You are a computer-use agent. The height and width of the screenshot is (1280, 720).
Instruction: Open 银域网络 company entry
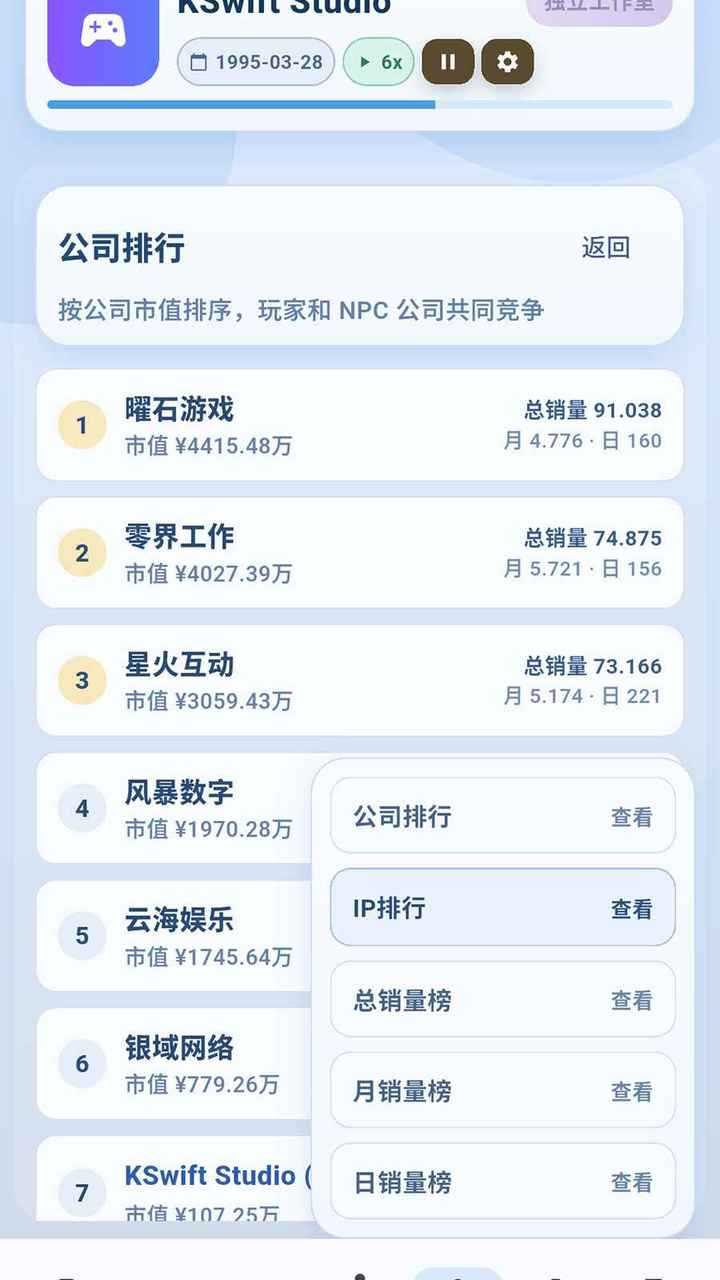click(180, 1064)
